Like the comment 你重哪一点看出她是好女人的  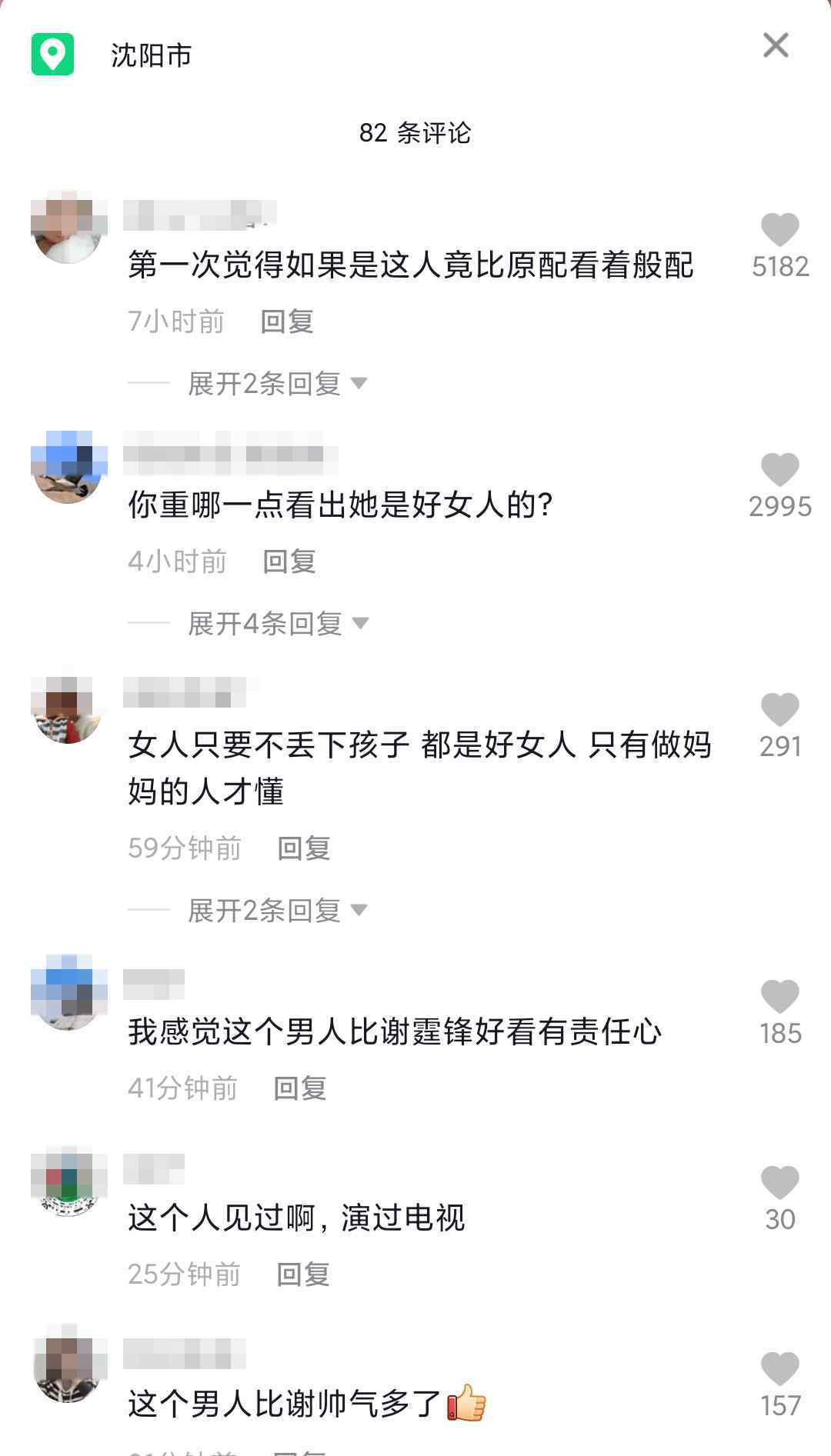pyautogui.click(x=779, y=470)
